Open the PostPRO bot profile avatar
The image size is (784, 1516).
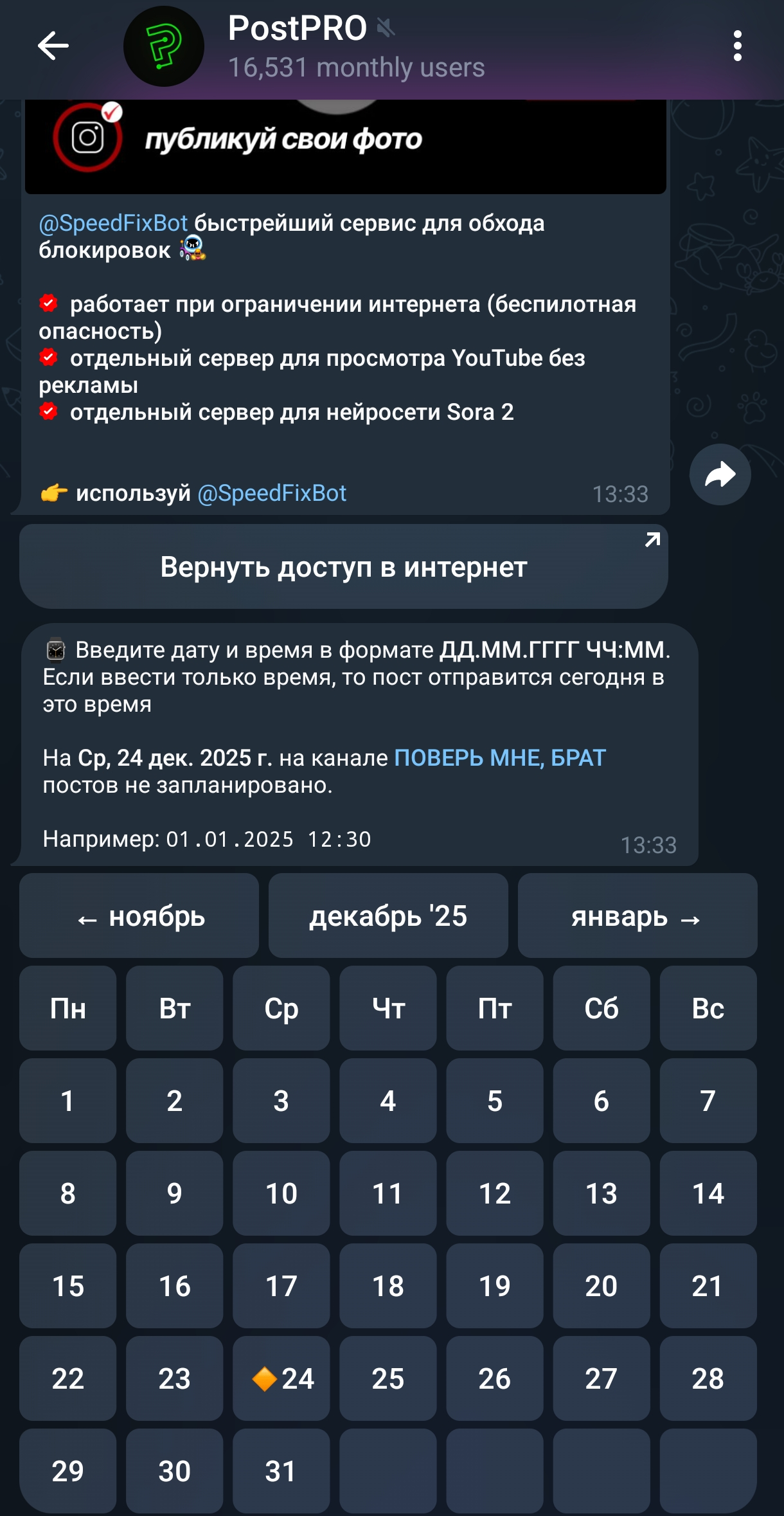coord(165,45)
